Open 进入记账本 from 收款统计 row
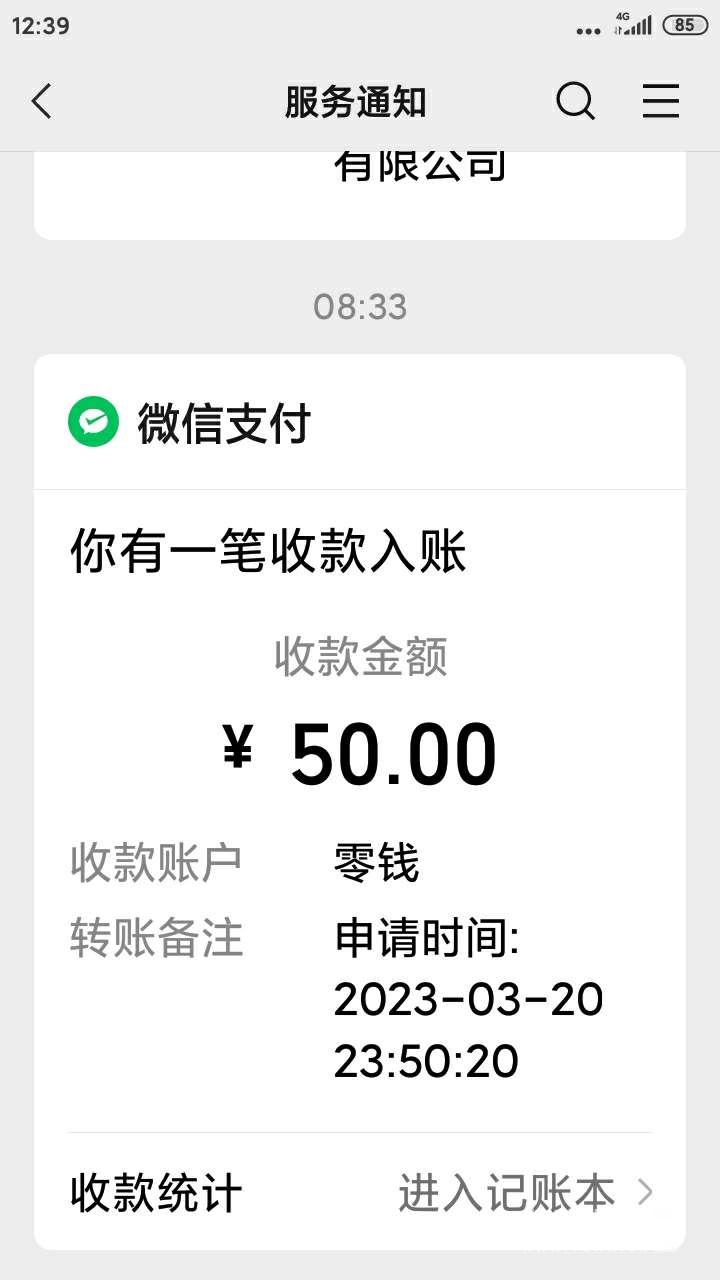 point(524,1193)
